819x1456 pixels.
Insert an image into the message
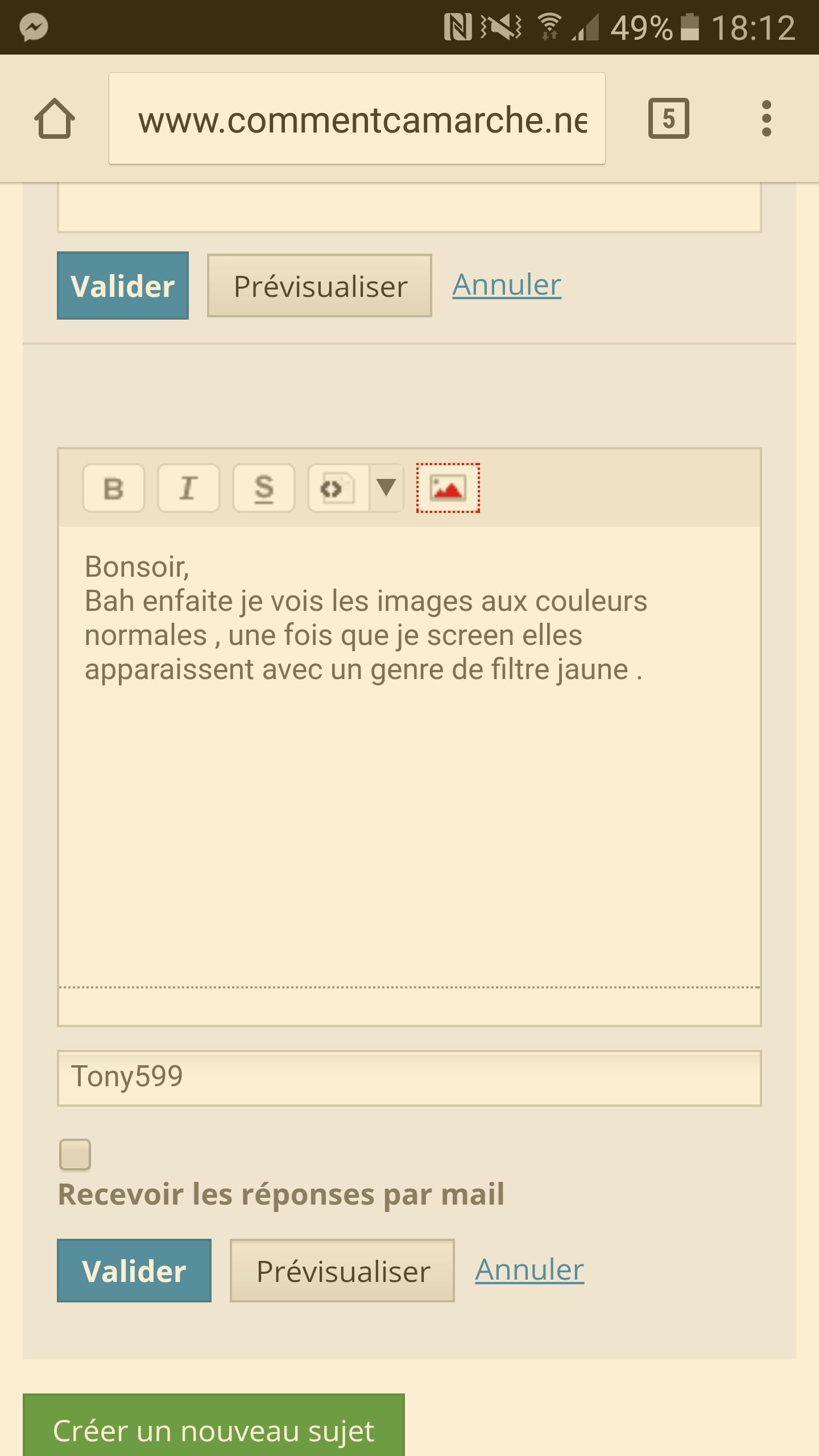[x=448, y=488]
